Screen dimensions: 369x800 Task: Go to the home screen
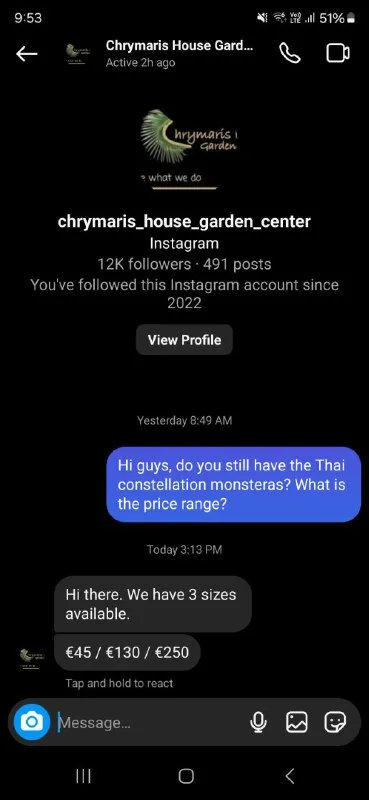point(186,776)
